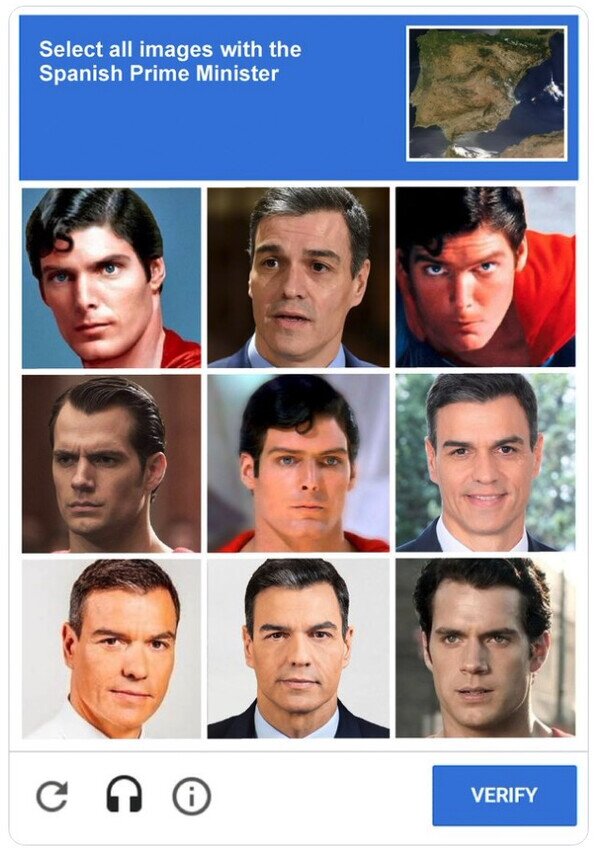
Task: Select the tile showing a red costume collar
Action: coord(298,463)
